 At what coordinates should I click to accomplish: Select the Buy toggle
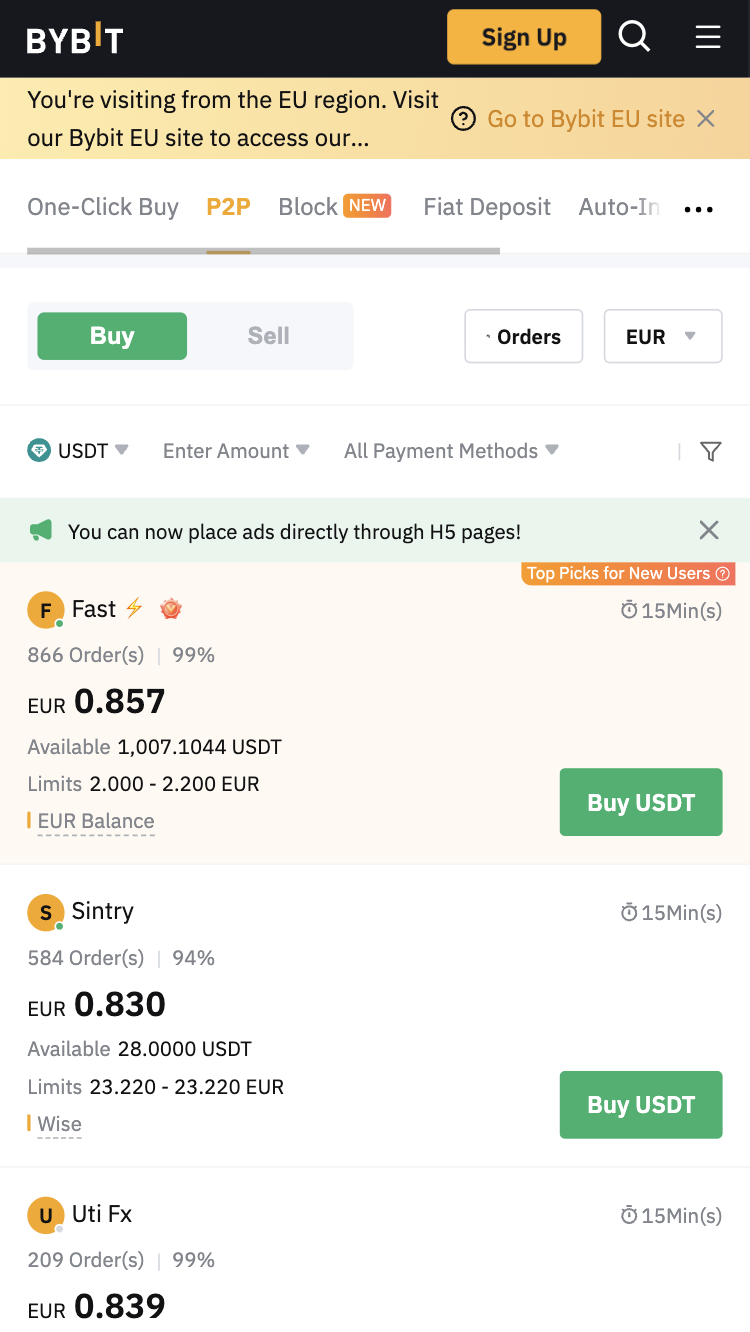click(111, 336)
